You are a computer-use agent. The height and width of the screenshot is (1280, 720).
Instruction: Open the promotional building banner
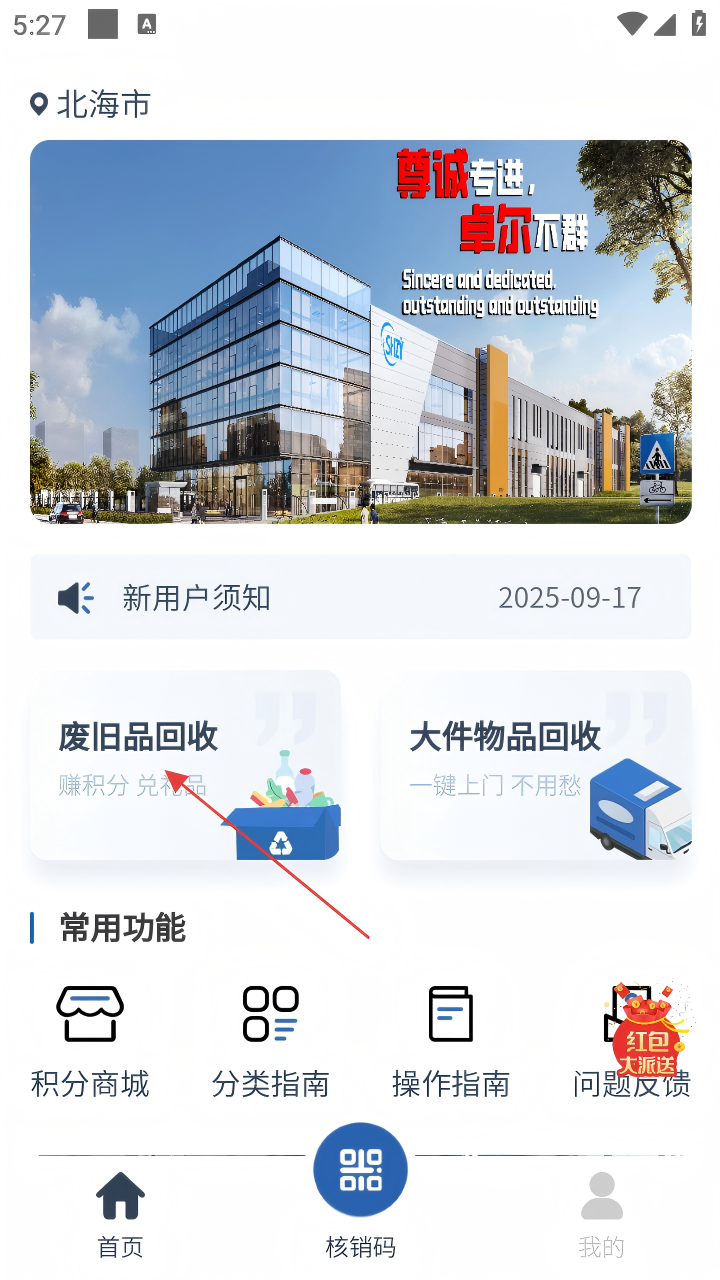(x=360, y=332)
